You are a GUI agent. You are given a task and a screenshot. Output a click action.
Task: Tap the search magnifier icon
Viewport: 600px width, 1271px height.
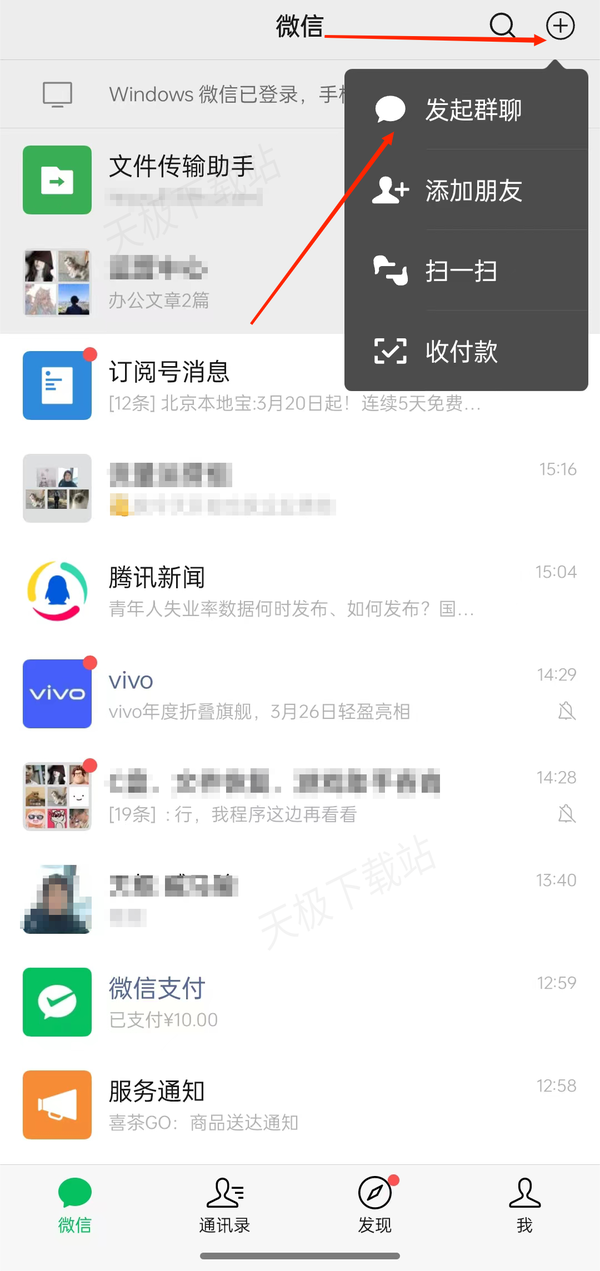click(x=503, y=27)
